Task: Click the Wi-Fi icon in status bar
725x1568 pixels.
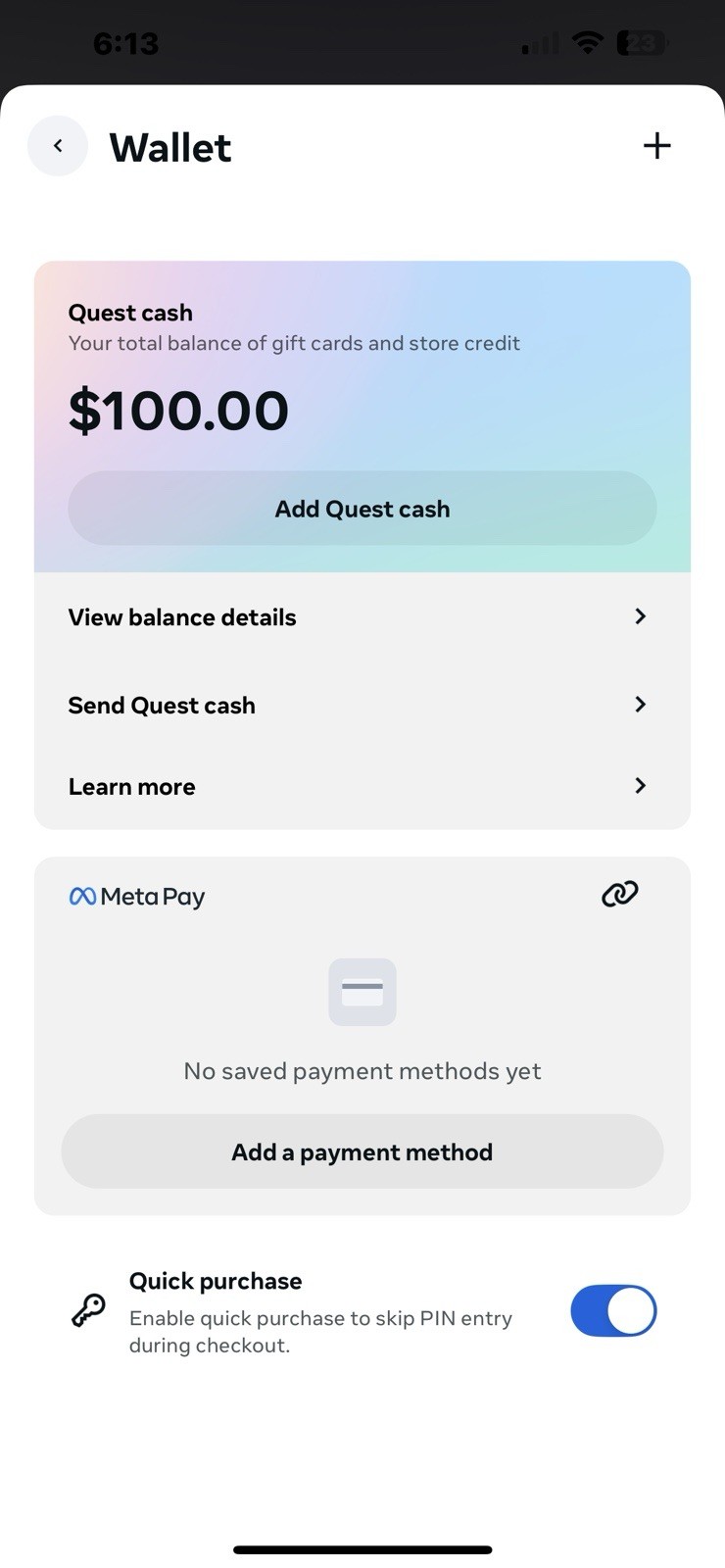Action: pyautogui.click(x=586, y=42)
